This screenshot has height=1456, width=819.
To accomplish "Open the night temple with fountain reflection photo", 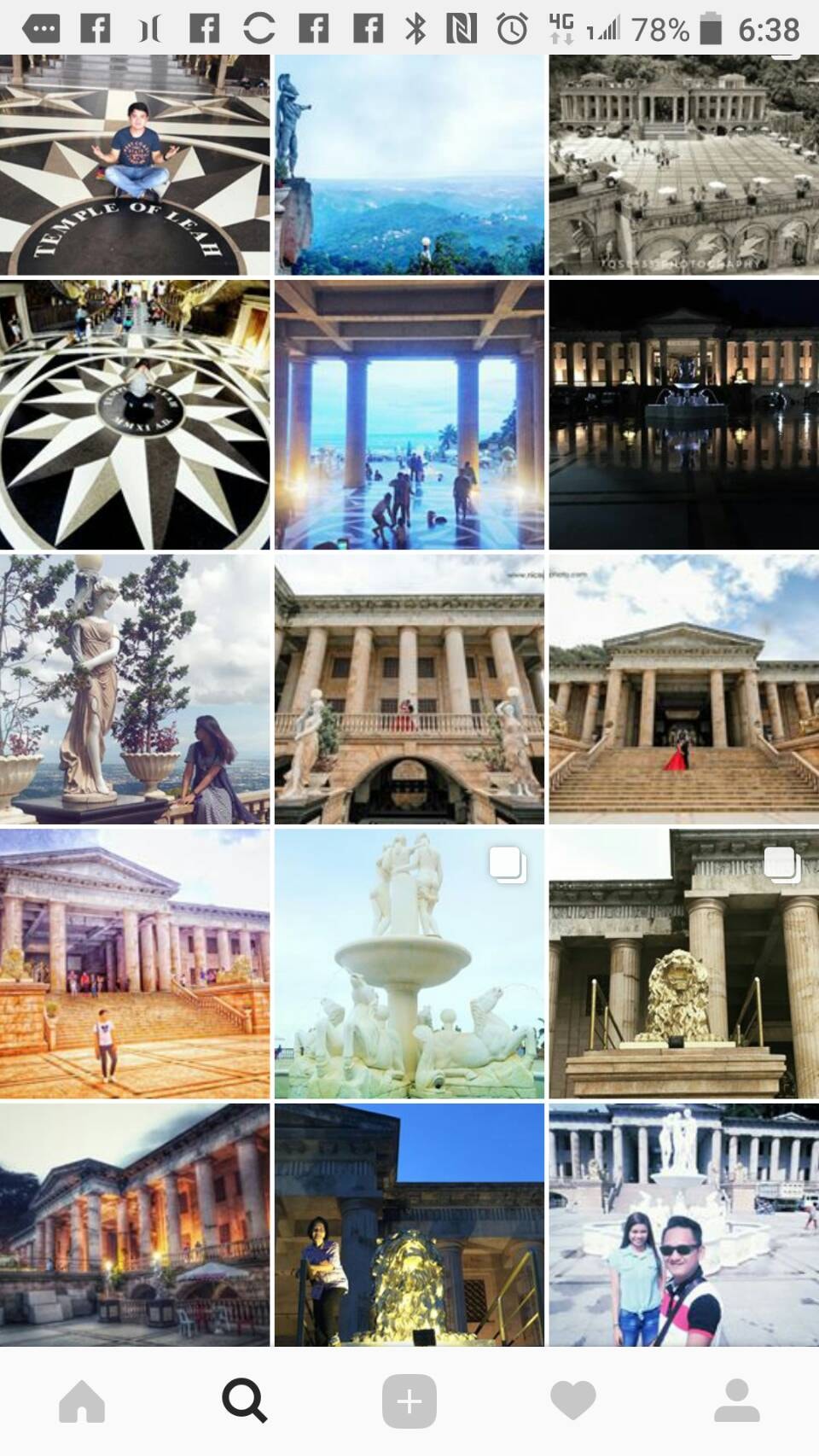I will pos(683,414).
